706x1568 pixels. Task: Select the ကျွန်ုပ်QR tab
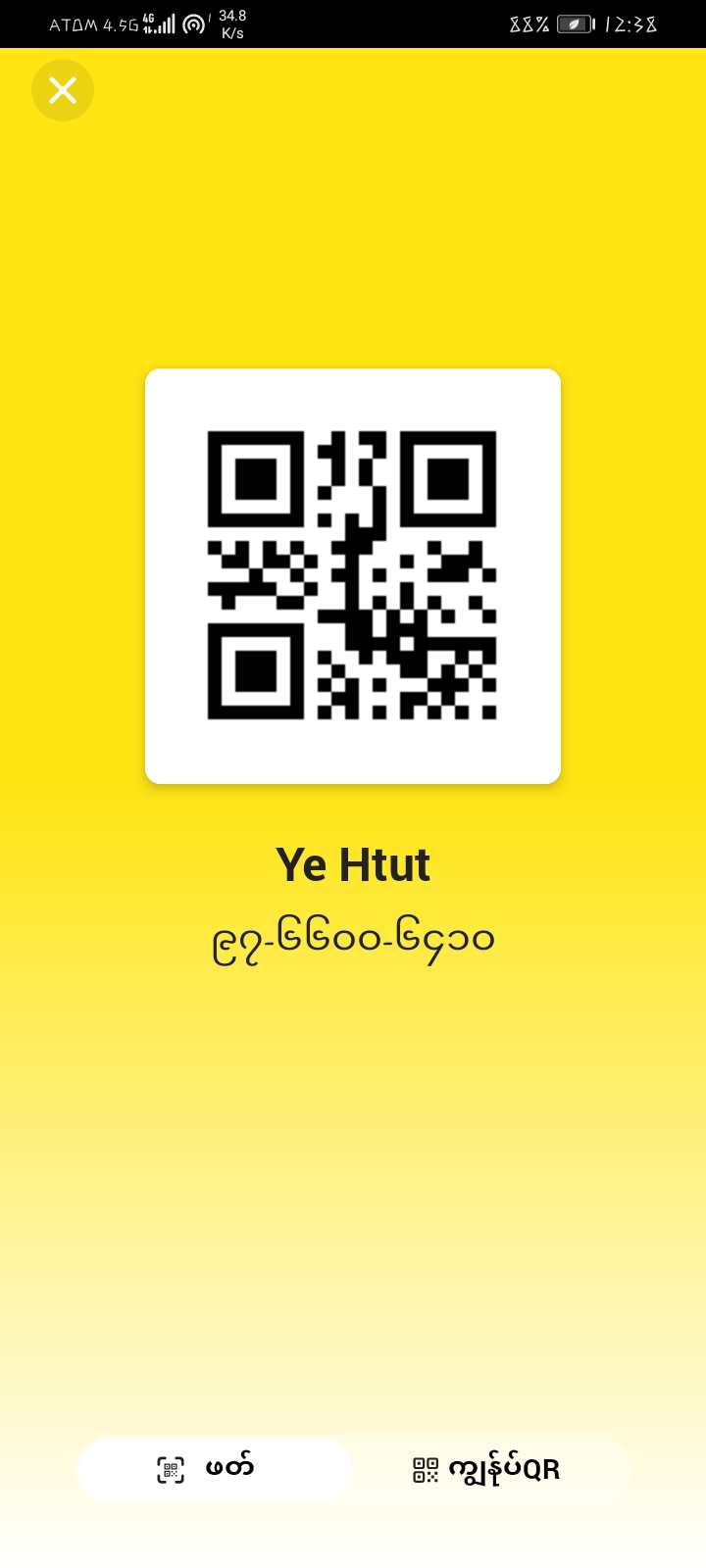(487, 1469)
